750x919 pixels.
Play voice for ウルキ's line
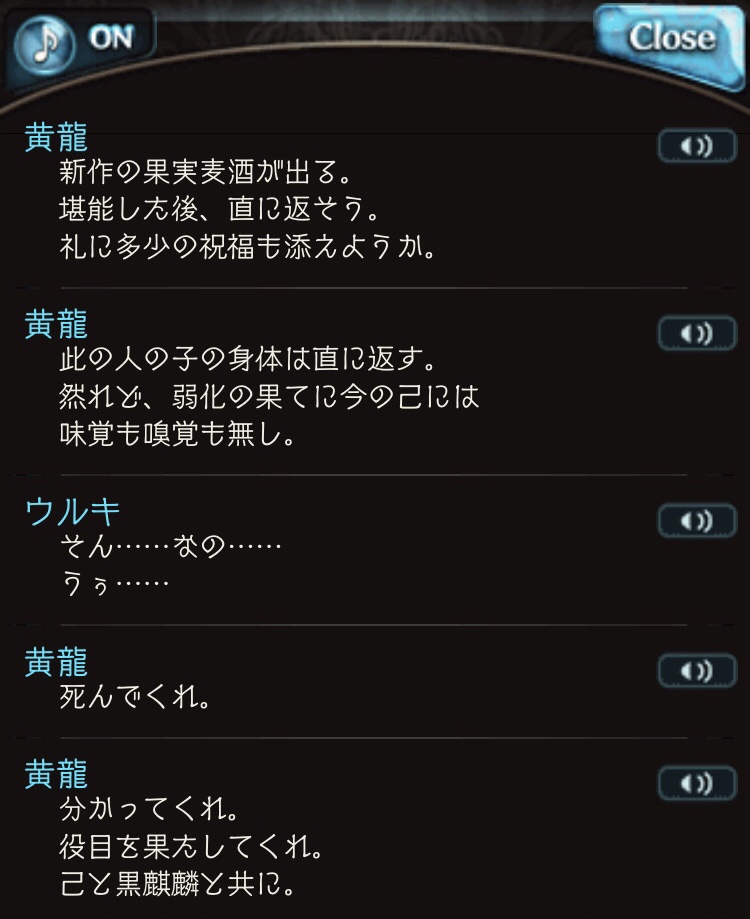pyautogui.click(x=696, y=520)
